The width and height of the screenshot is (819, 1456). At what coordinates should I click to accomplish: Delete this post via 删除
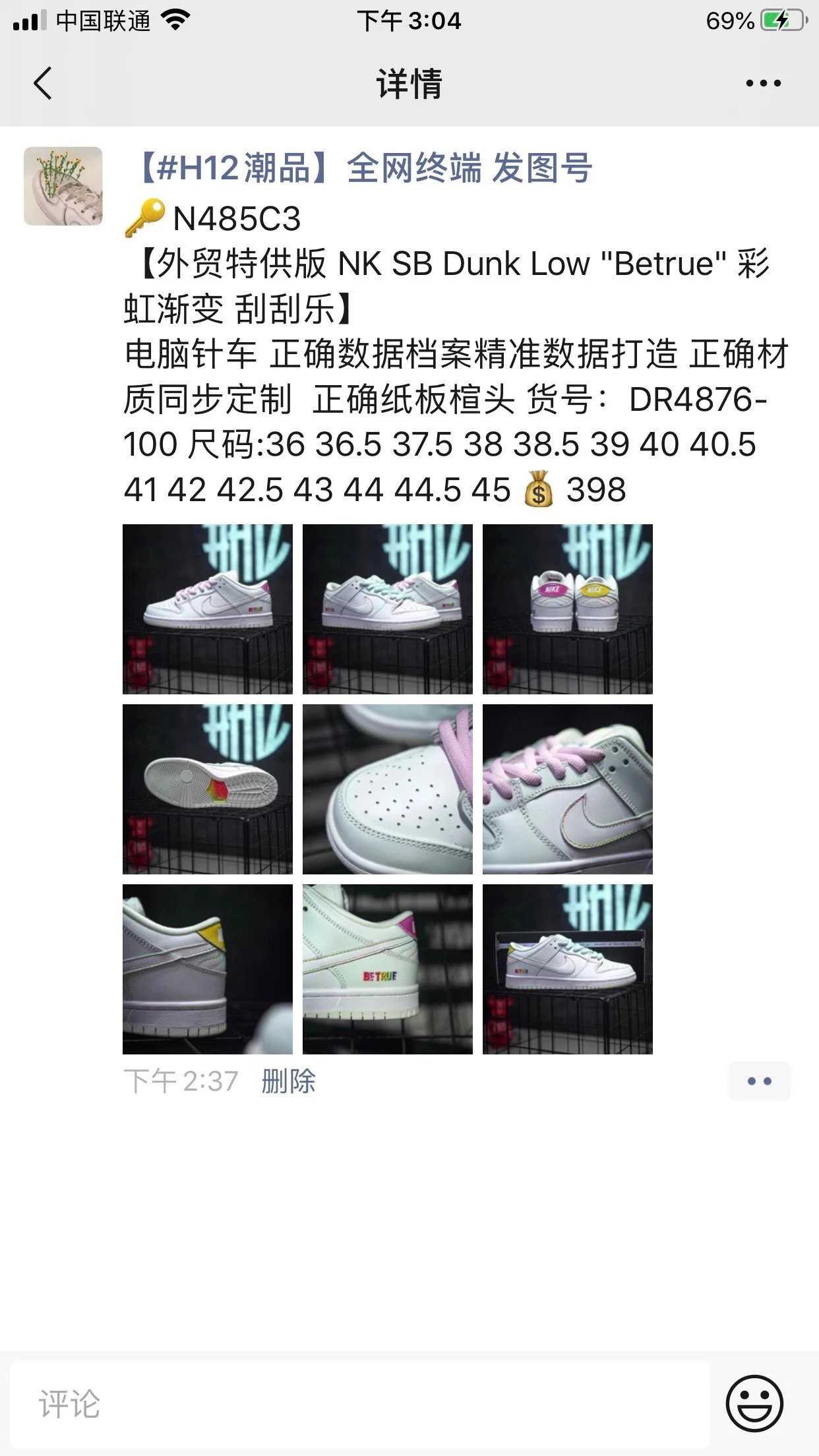click(288, 1081)
